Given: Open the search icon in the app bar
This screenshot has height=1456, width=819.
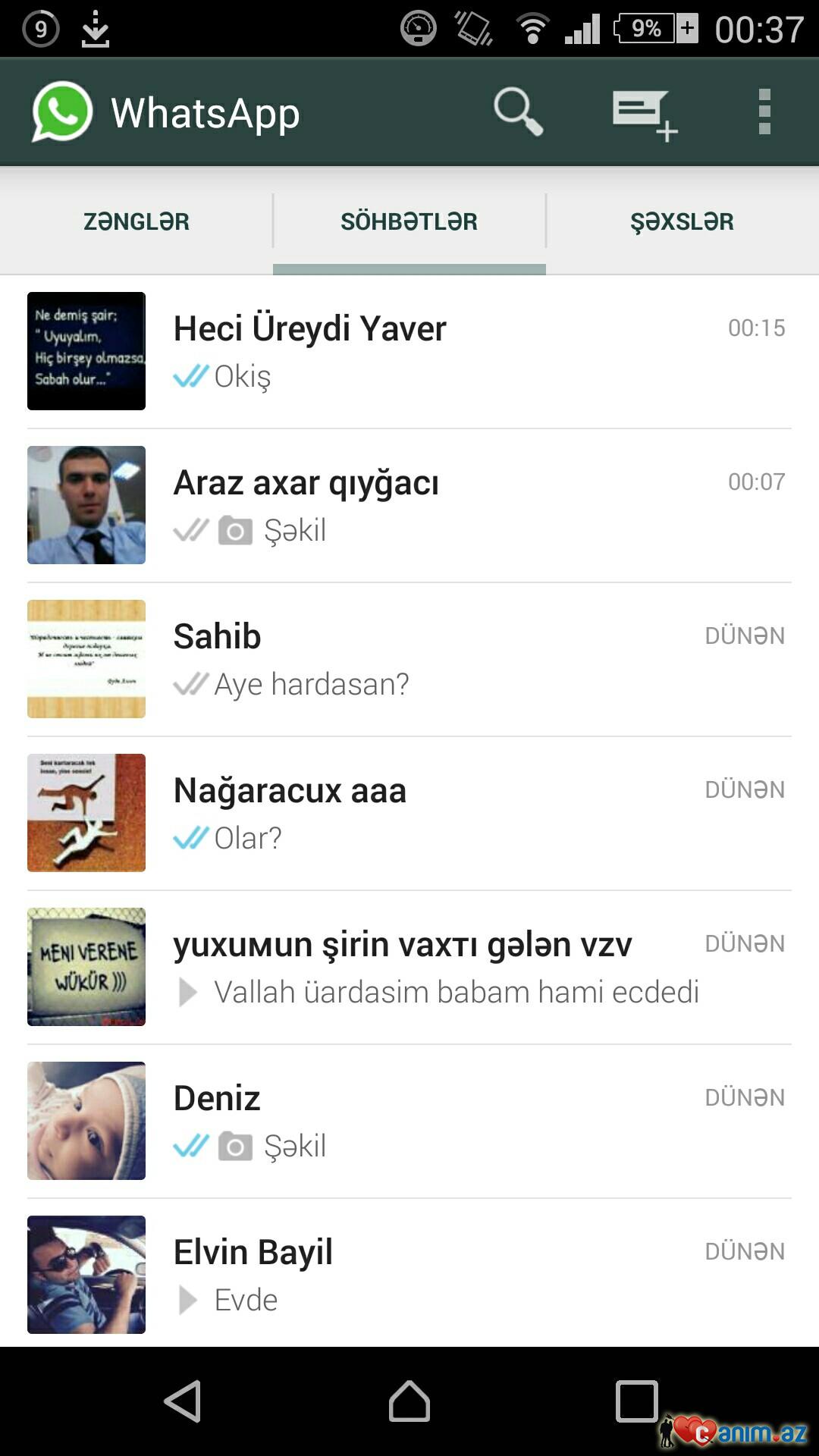Looking at the screenshot, I should click(518, 112).
